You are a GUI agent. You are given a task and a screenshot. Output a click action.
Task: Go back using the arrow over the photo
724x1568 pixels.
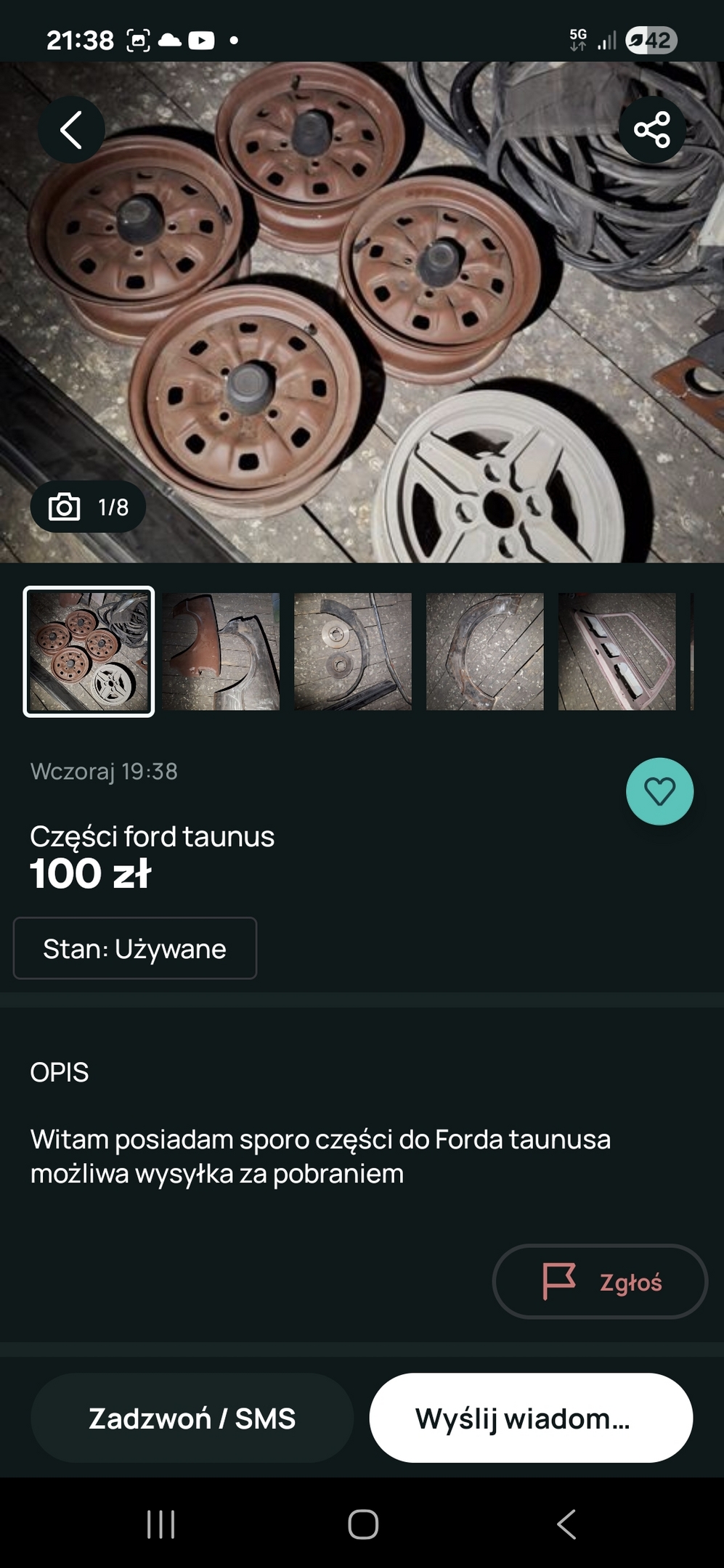(71, 130)
